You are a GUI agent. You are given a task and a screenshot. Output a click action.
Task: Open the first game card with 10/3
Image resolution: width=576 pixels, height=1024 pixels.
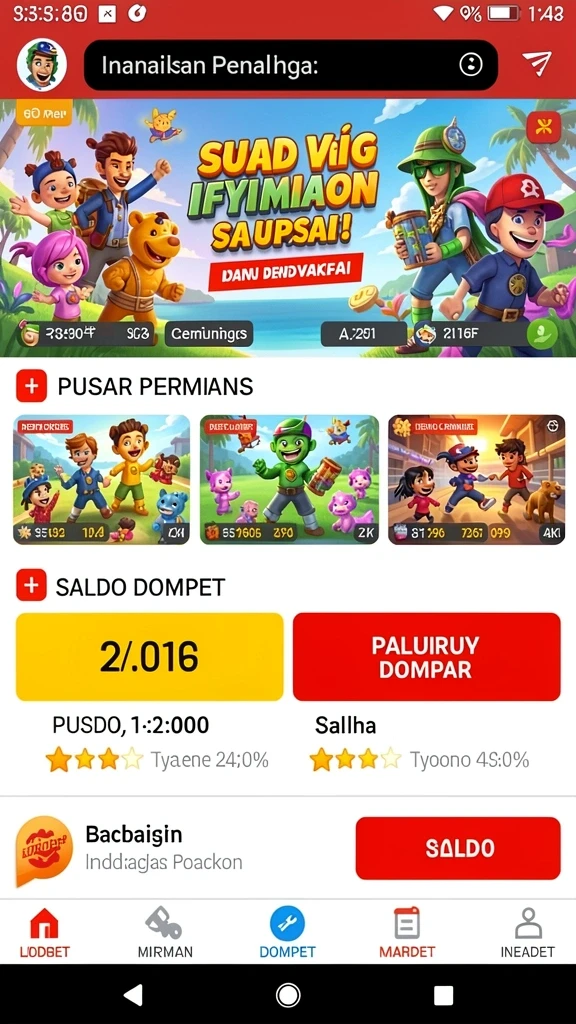coord(101,479)
